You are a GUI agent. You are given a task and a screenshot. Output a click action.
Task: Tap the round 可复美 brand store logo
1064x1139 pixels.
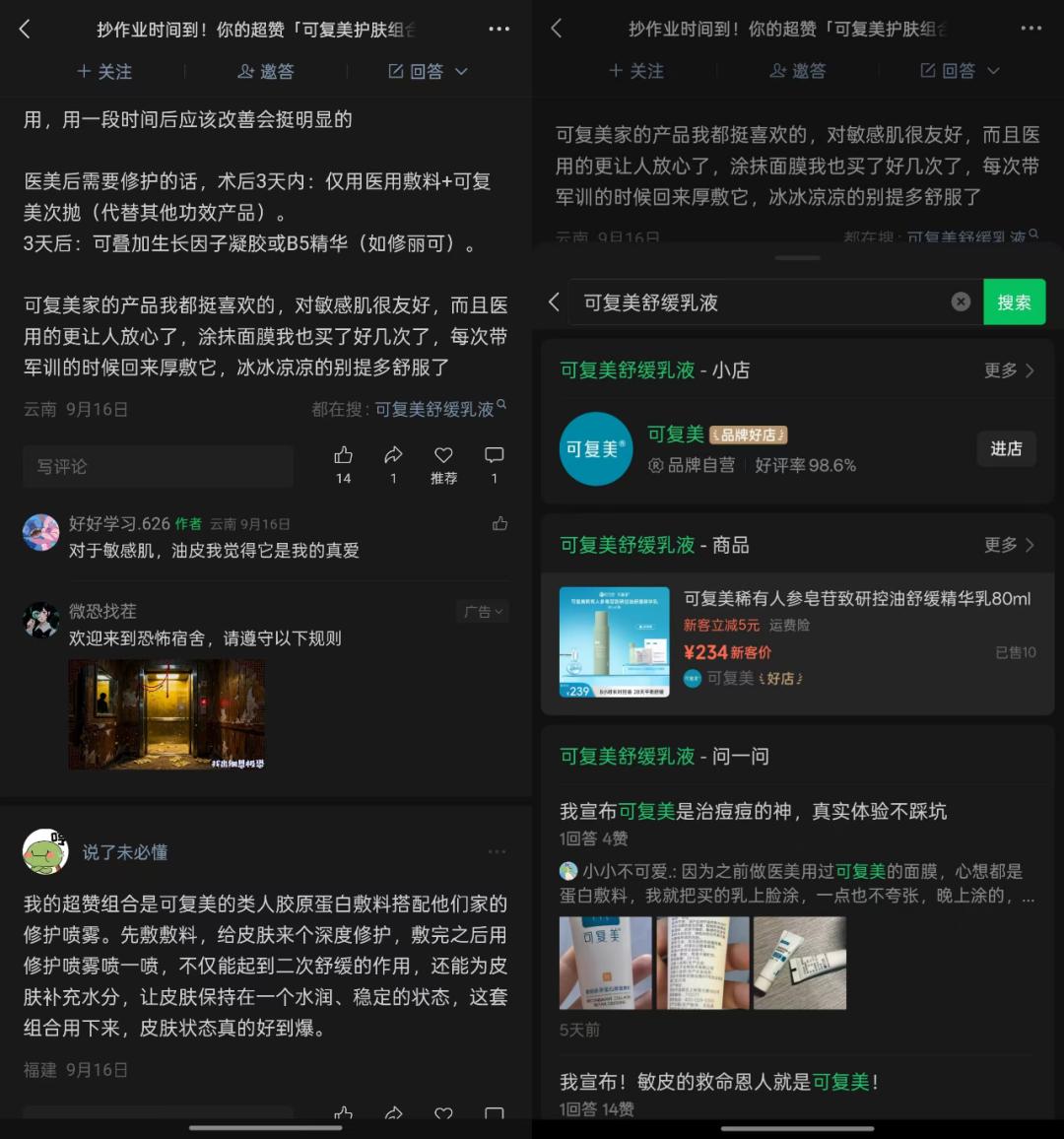tap(596, 449)
